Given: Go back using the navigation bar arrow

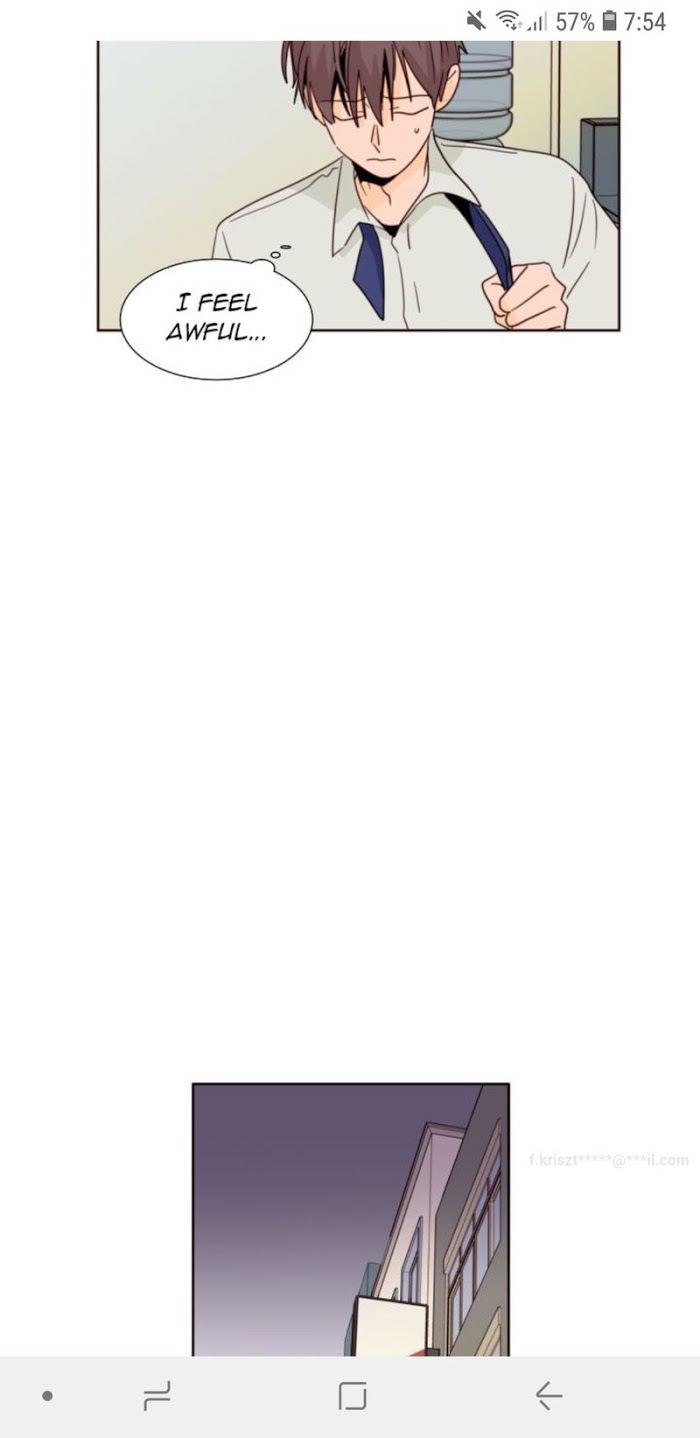Looking at the screenshot, I should [x=548, y=1395].
